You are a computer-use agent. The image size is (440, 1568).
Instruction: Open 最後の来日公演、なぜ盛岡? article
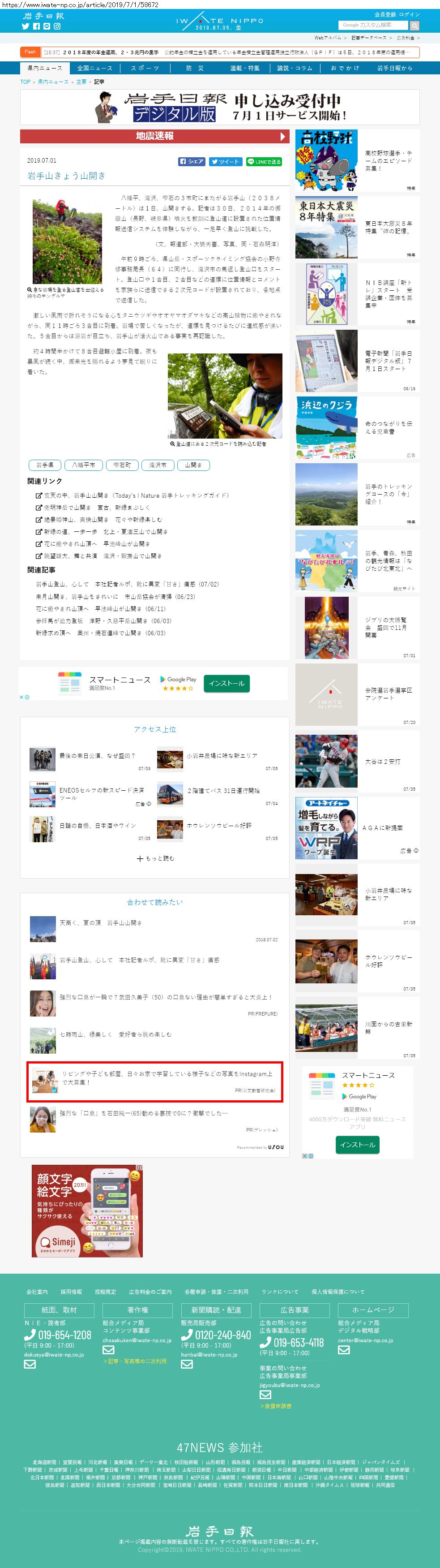point(97,756)
